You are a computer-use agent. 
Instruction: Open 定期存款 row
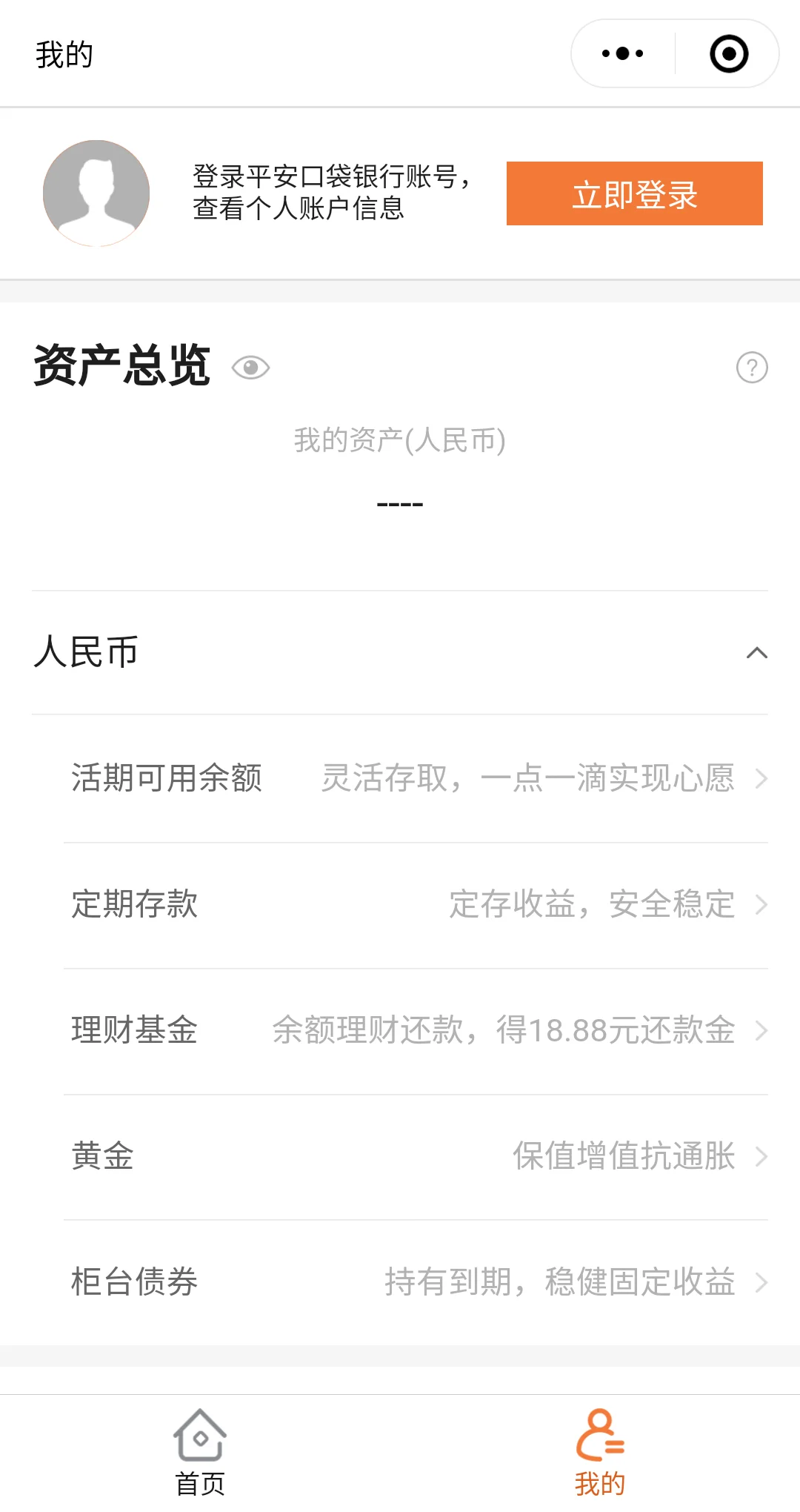pyautogui.click(x=416, y=905)
